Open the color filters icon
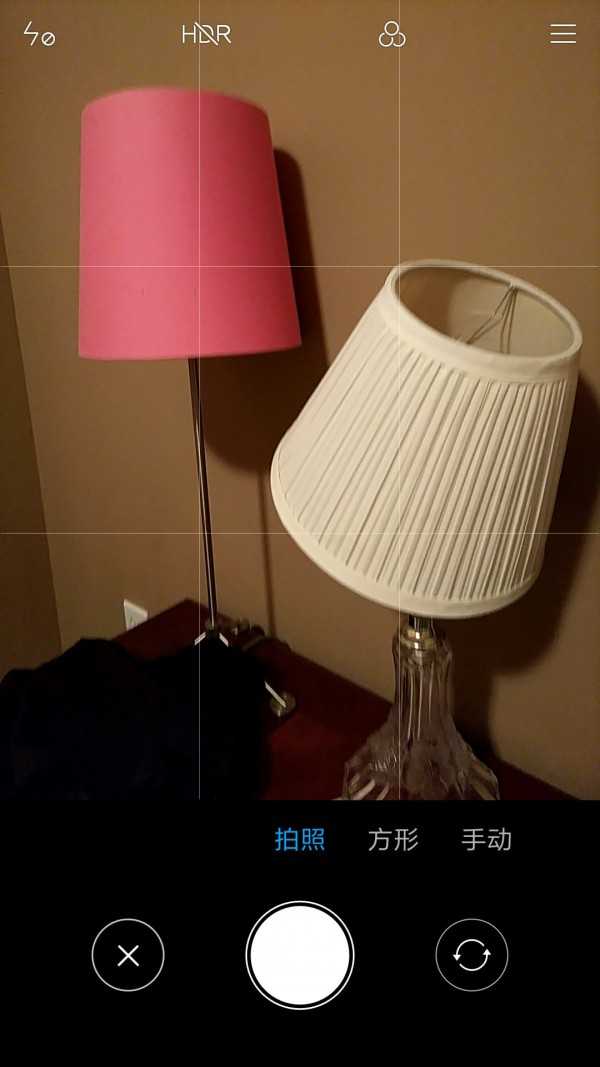Viewport: 600px width, 1067px height. 392,35
